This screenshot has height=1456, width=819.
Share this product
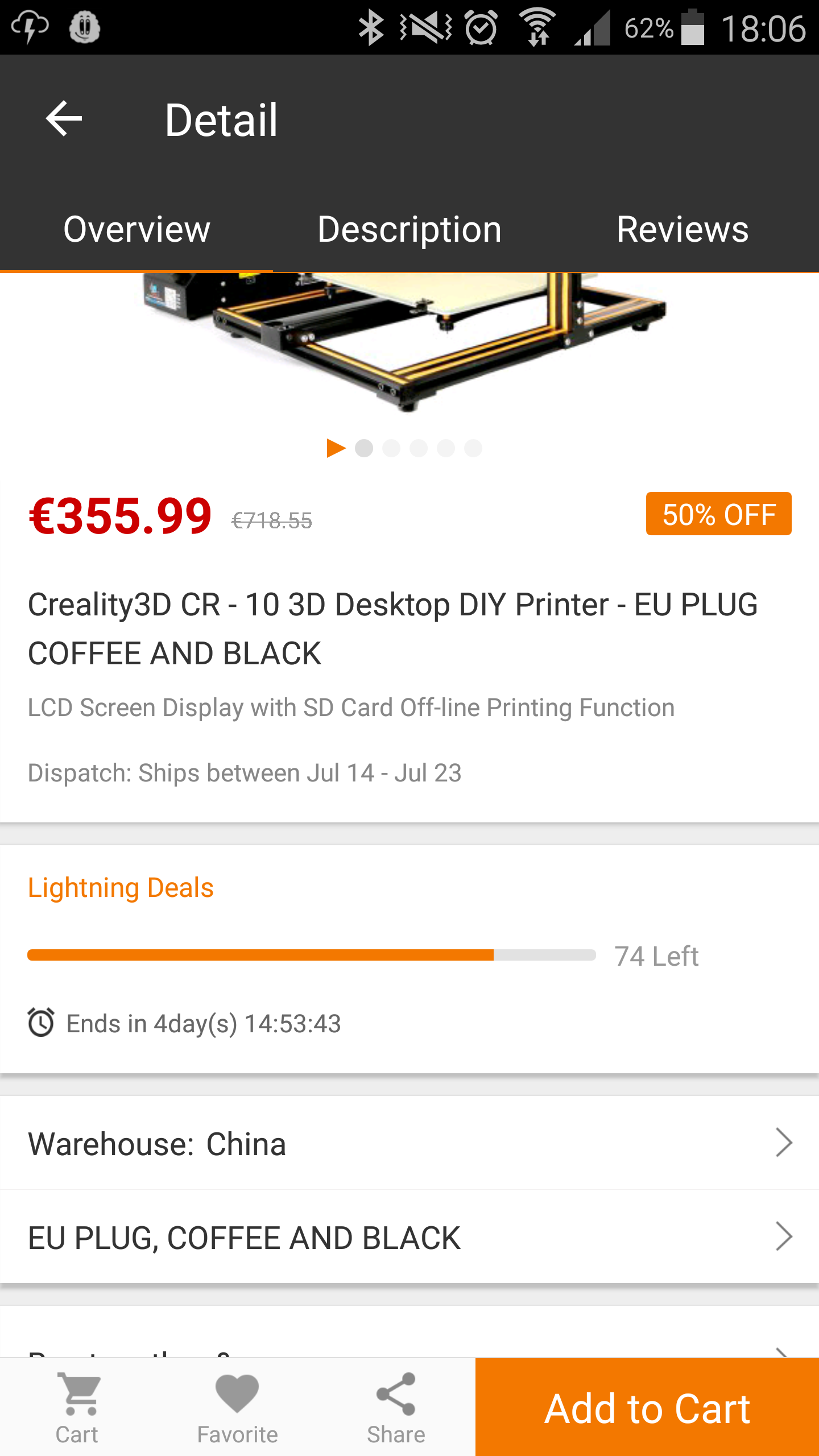(x=396, y=1408)
